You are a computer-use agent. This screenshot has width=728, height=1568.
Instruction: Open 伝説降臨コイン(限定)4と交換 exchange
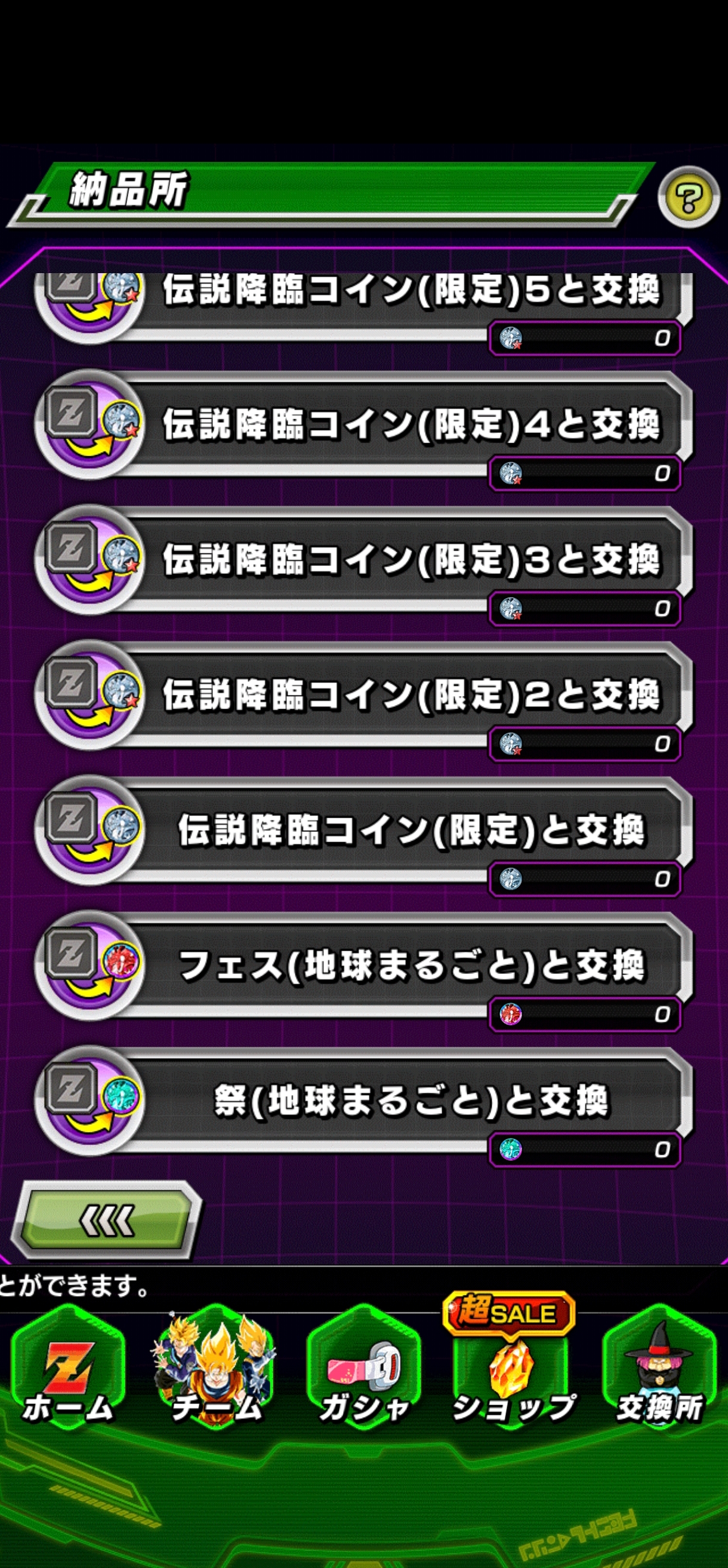pyautogui.click(x=411, y=423)
